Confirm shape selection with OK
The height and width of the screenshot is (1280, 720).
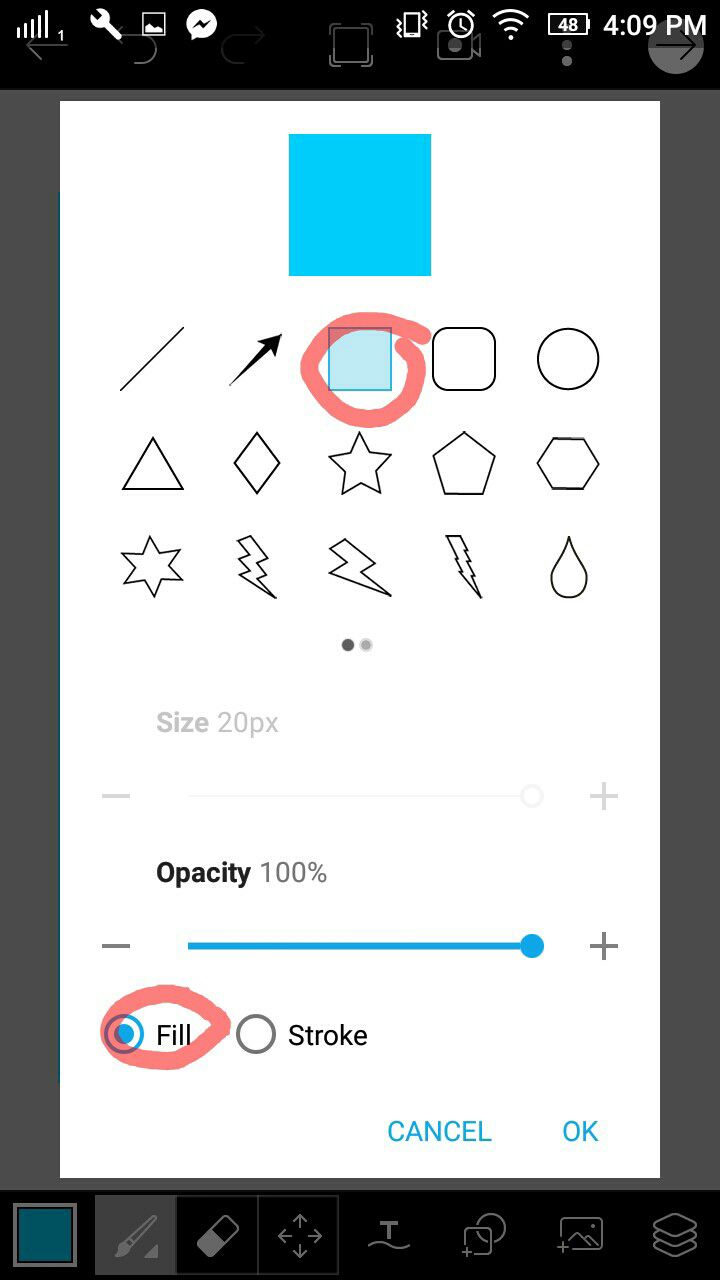[x=580, y=1131]
